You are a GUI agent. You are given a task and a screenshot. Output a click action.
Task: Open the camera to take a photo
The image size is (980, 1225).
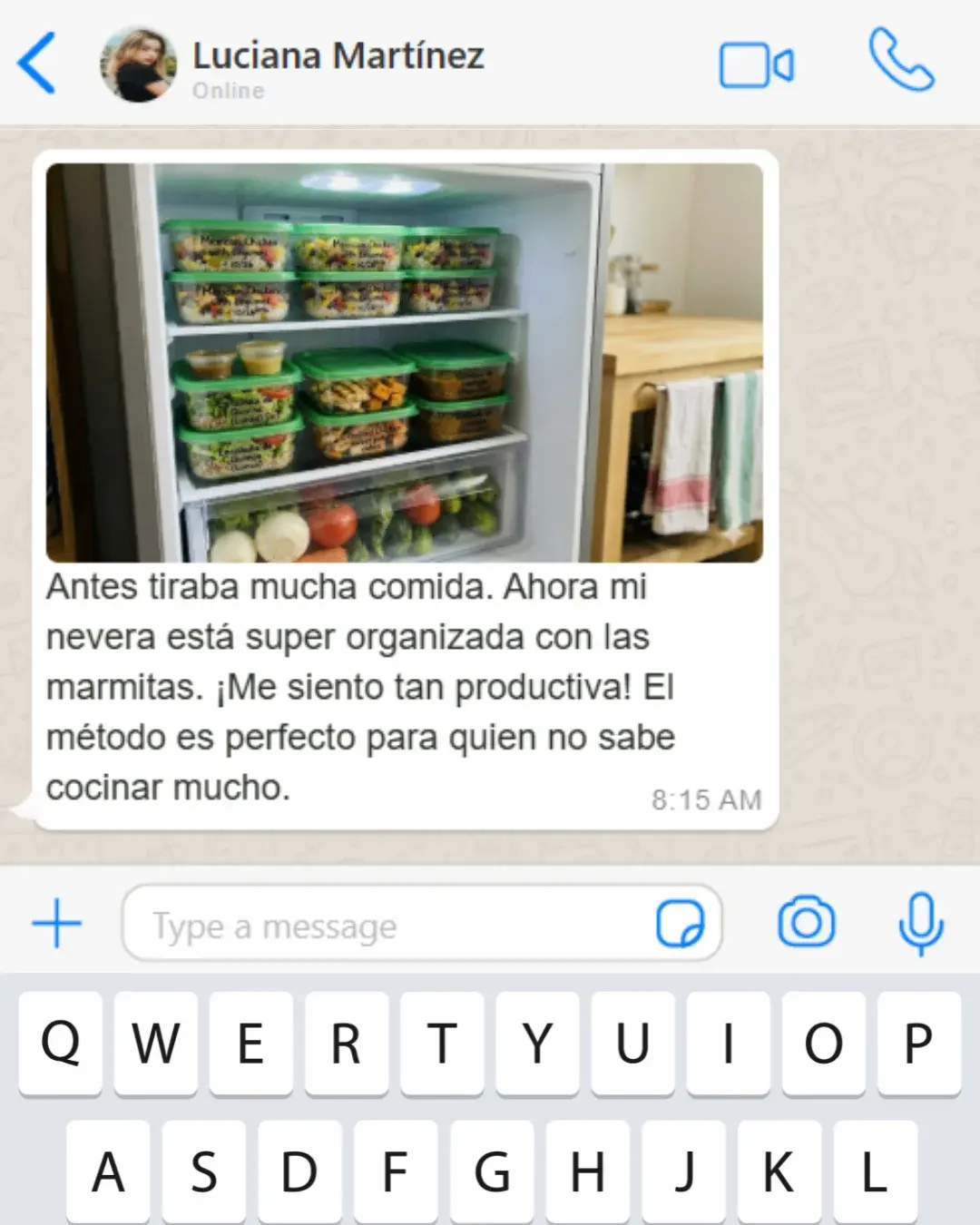coord(808,921)
